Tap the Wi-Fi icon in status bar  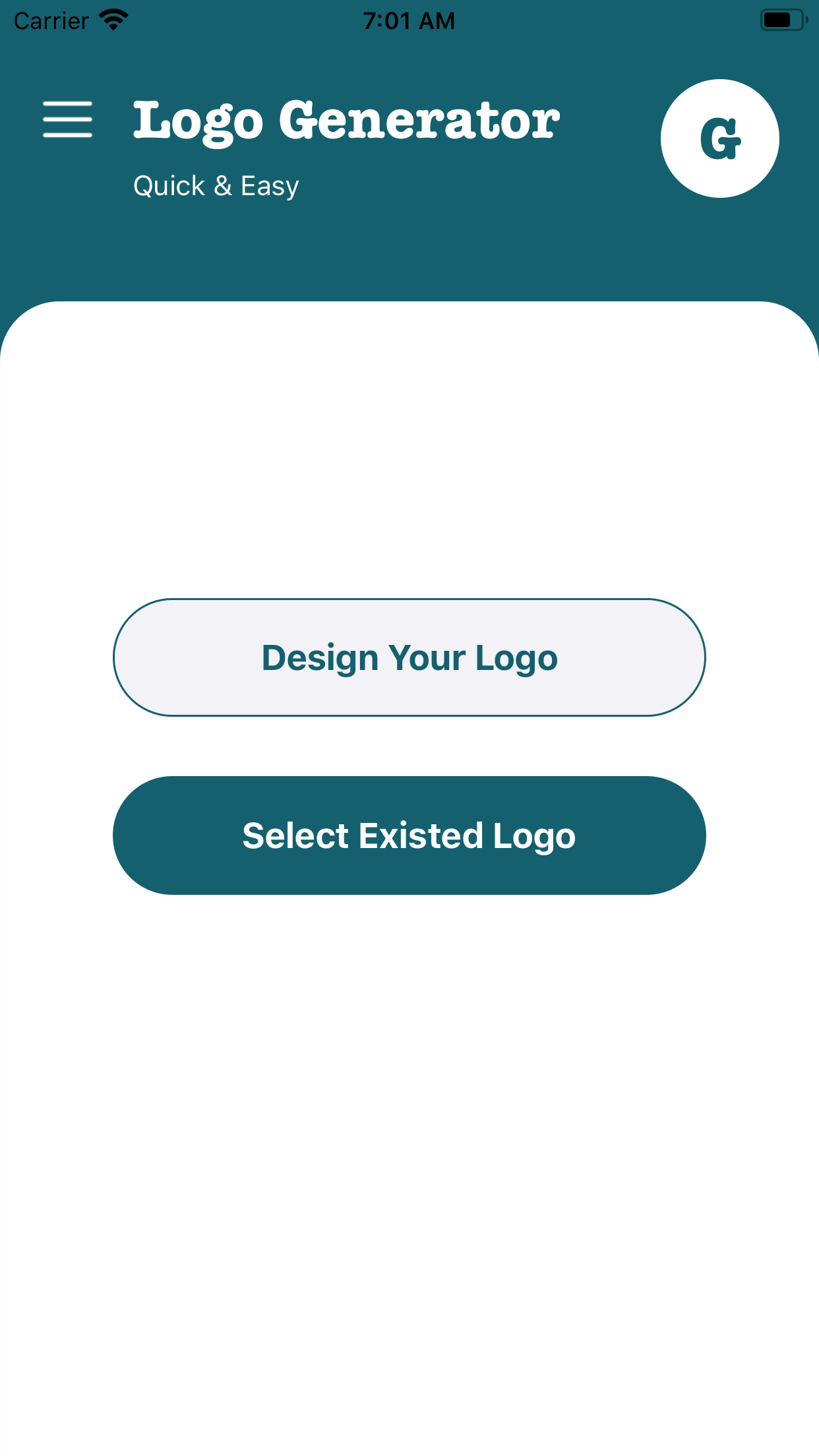(112, 19)
